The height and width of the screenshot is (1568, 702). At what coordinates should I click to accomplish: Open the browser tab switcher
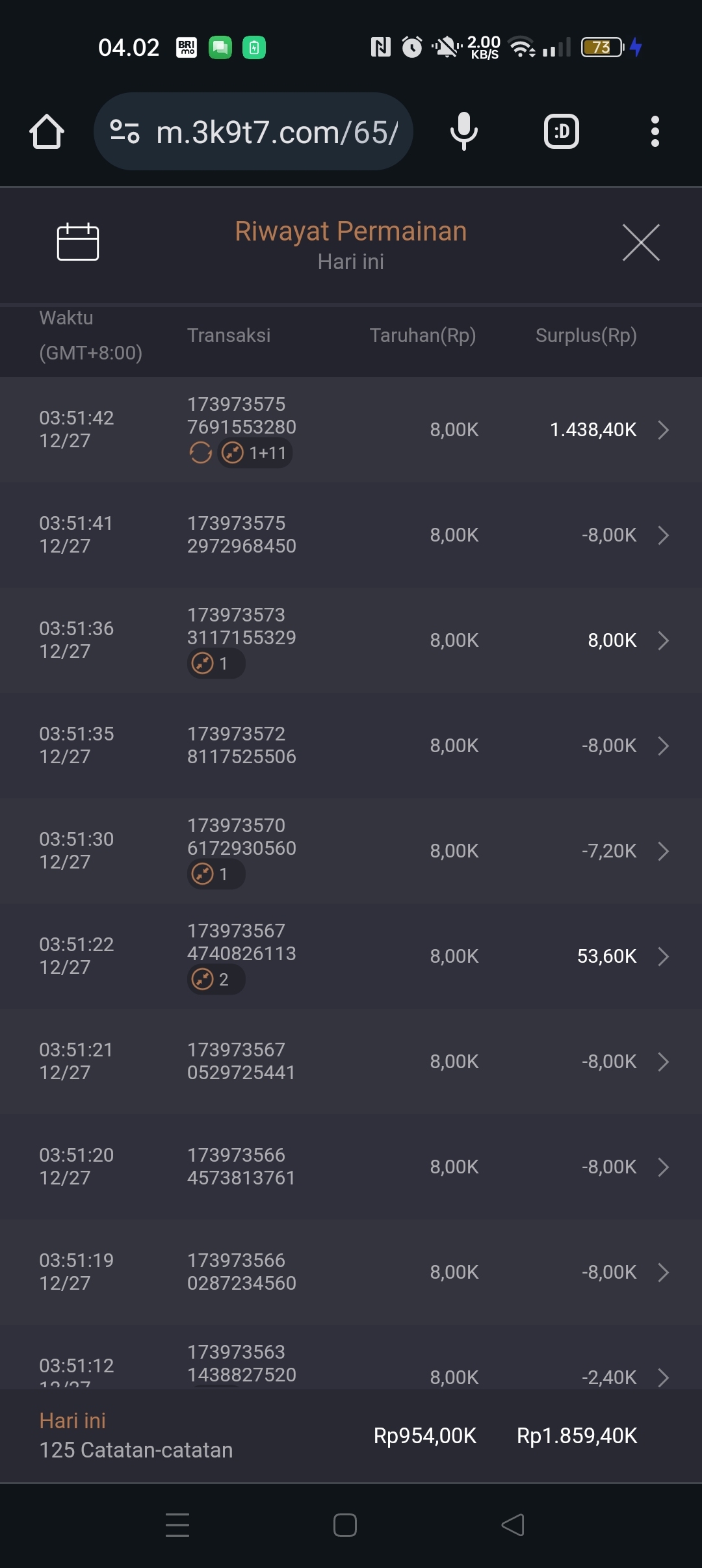[x=562, y=132]
